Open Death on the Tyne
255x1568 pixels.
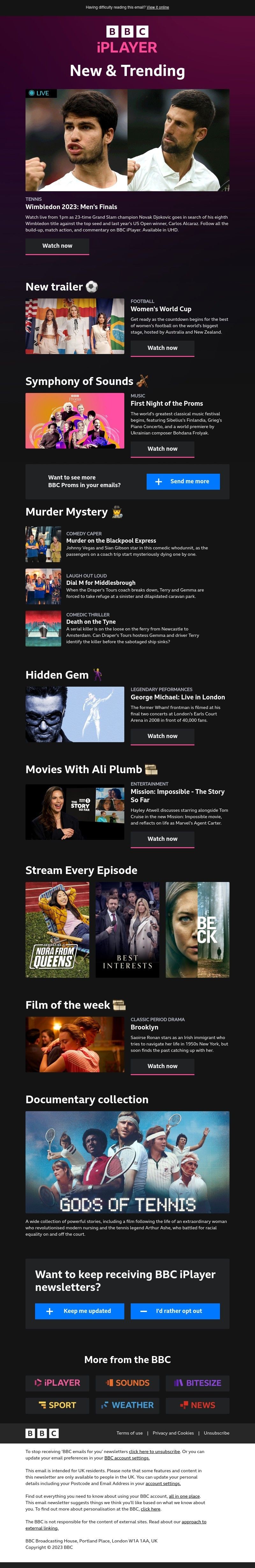tap(91, 622)
